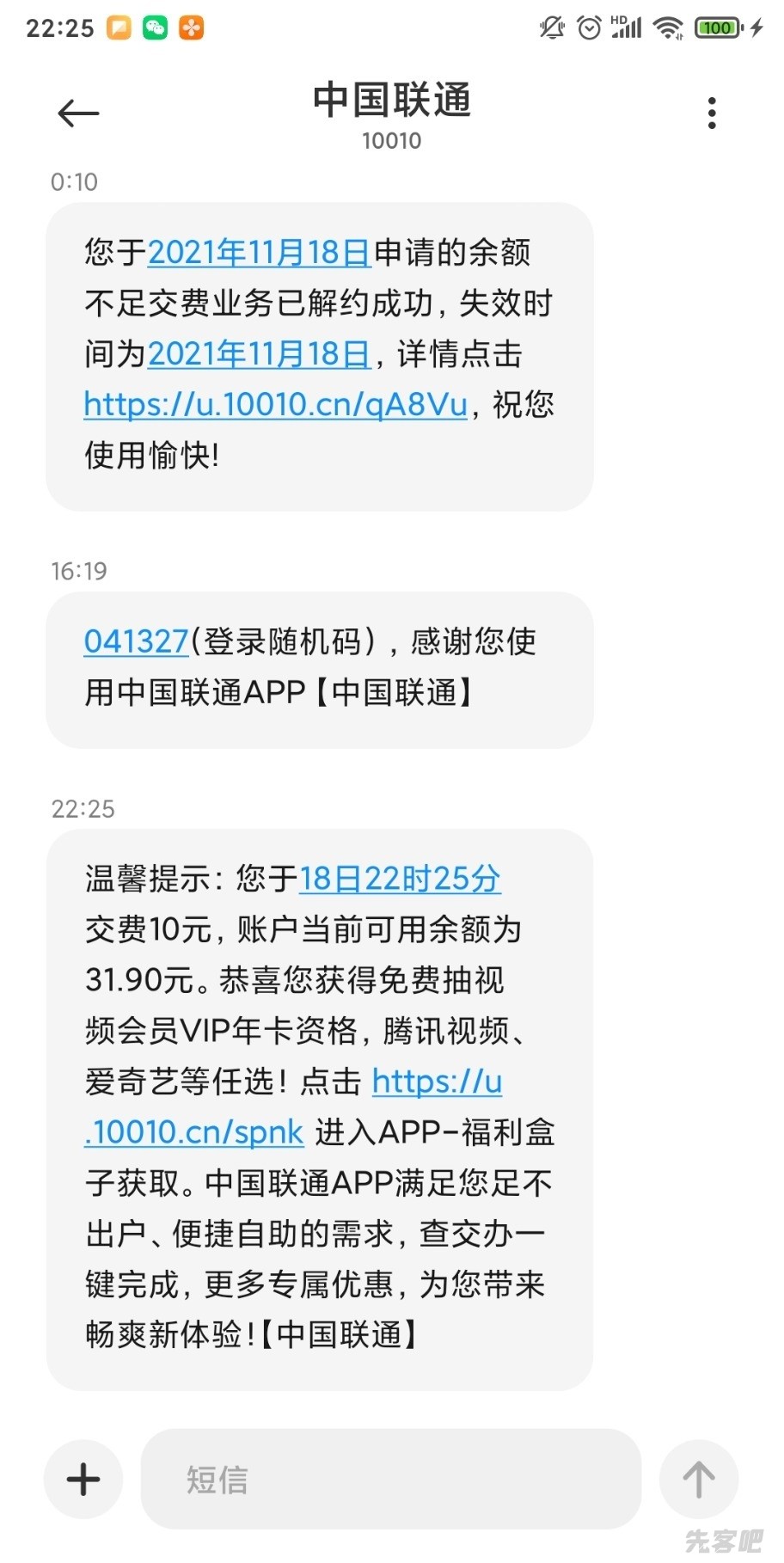784x1563 pixels.
Task: Open the three-dot overflow menu
Action: coord(711,113)
